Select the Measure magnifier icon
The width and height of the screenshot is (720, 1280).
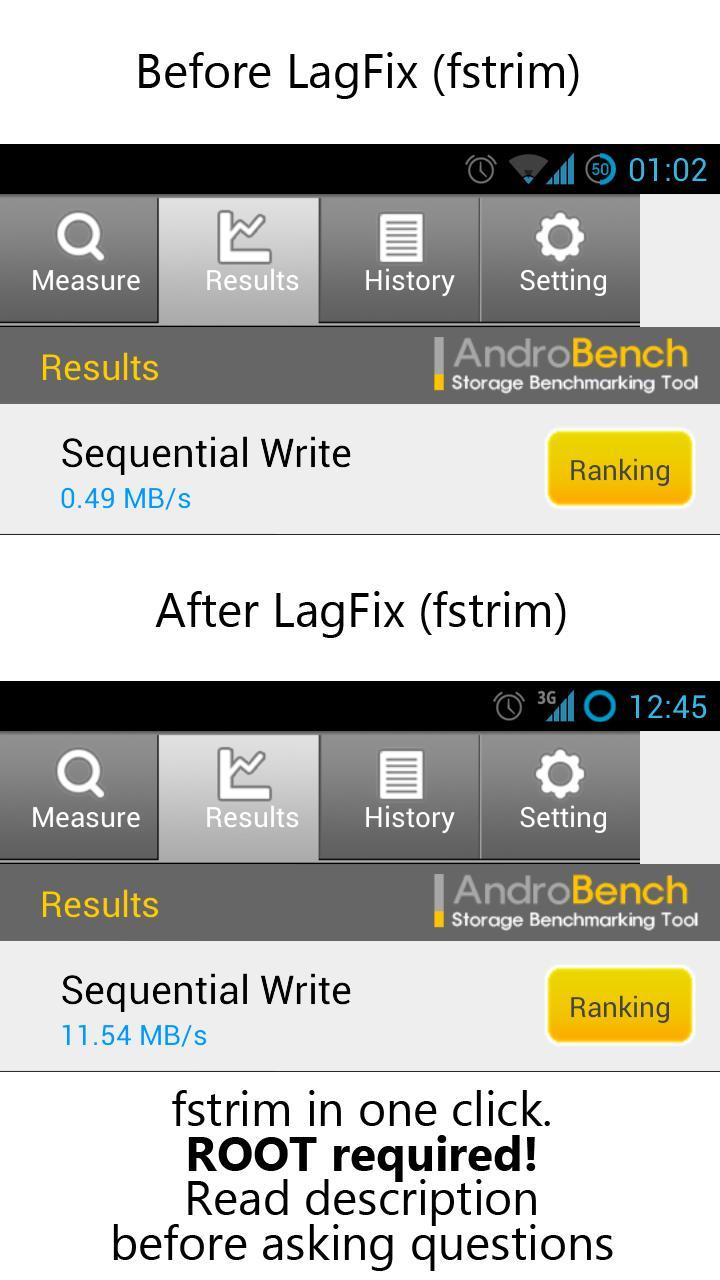tap(79, 237)
